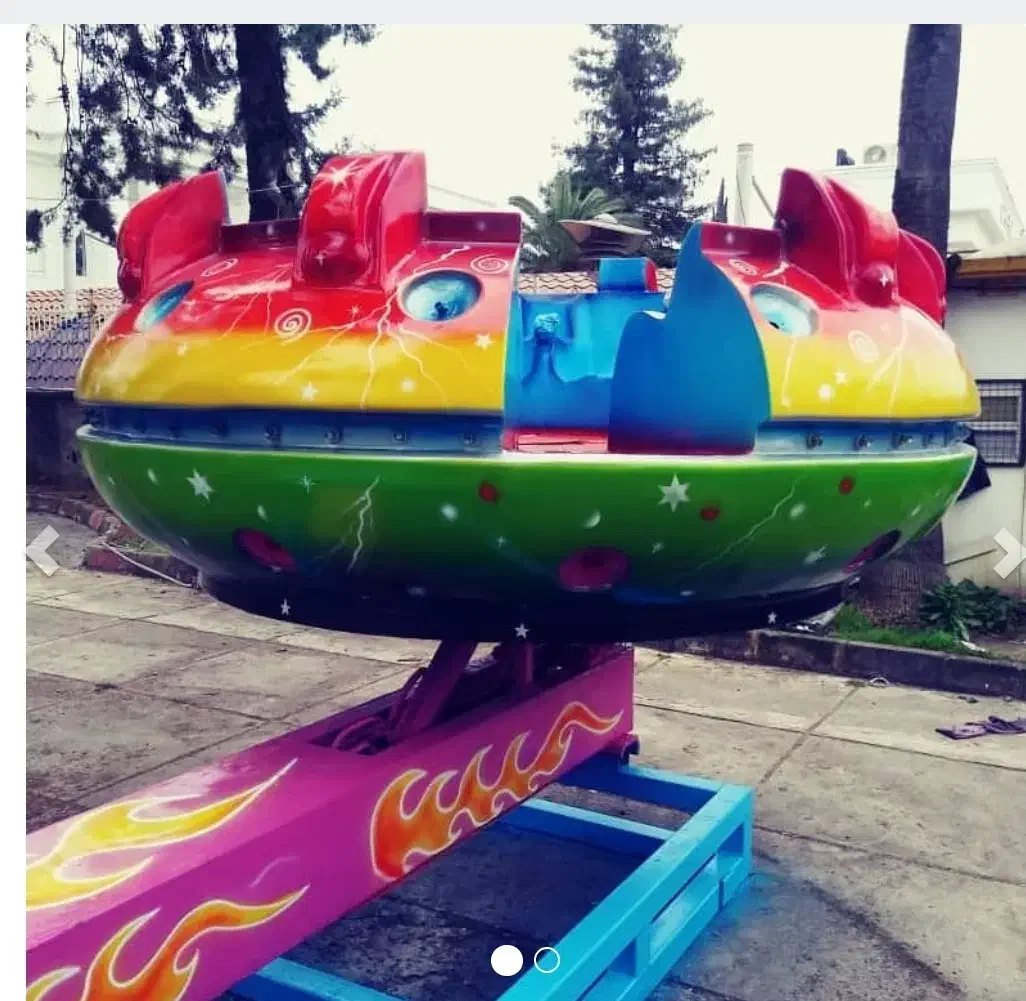1026x1001 pixels.
Task: Go to the previous photo
Action: [42, 551]
